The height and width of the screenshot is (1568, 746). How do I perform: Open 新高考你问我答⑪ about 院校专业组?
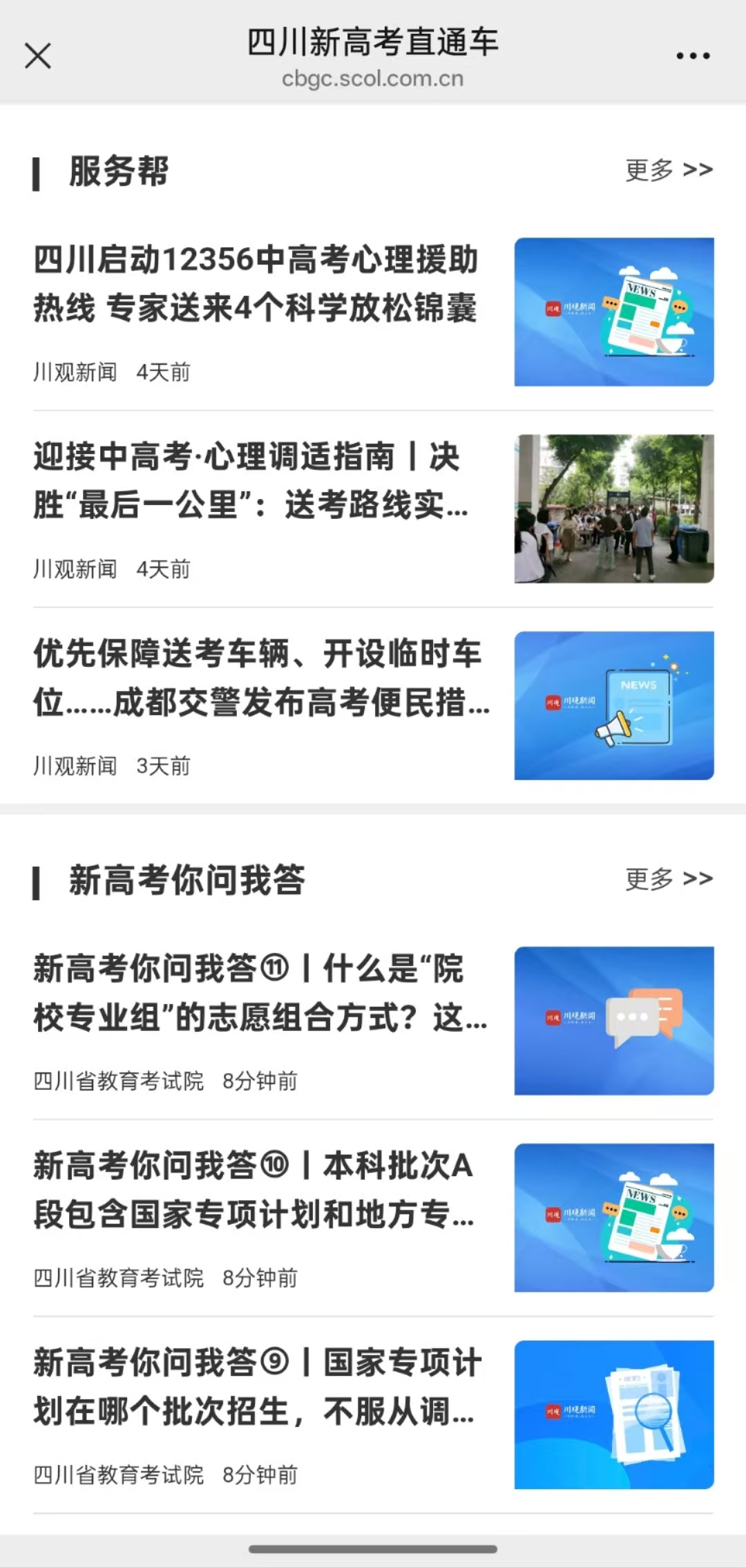click(260, 993)
